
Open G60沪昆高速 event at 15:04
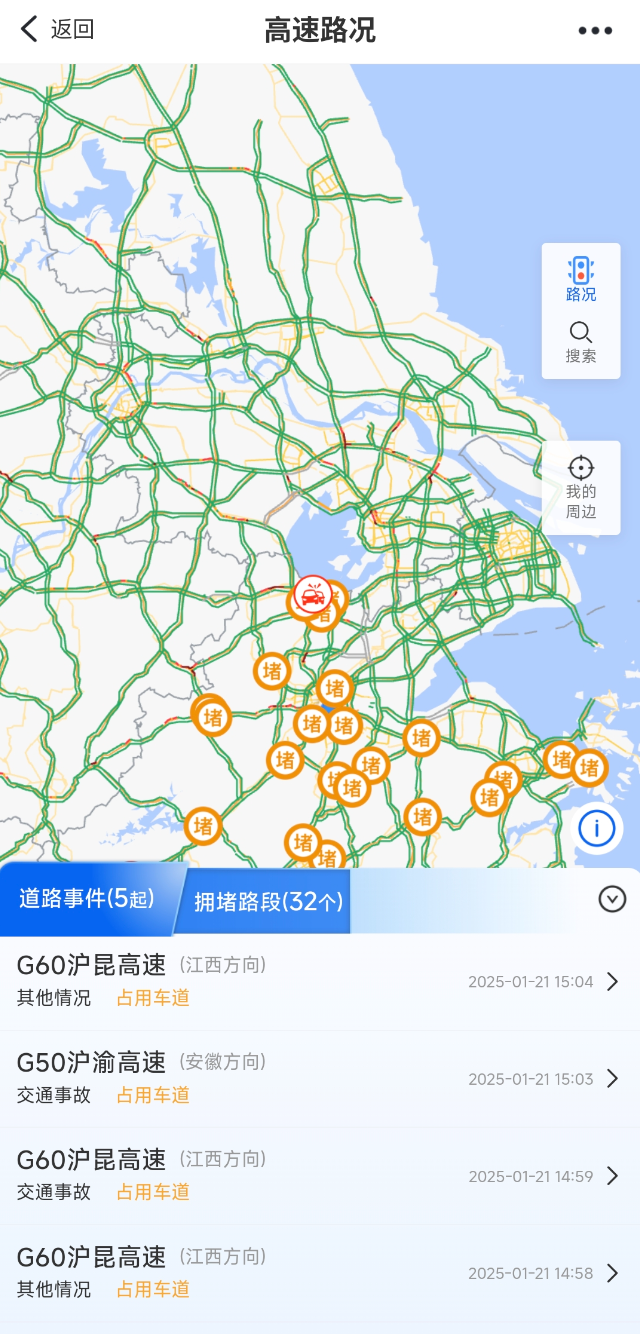320,982
